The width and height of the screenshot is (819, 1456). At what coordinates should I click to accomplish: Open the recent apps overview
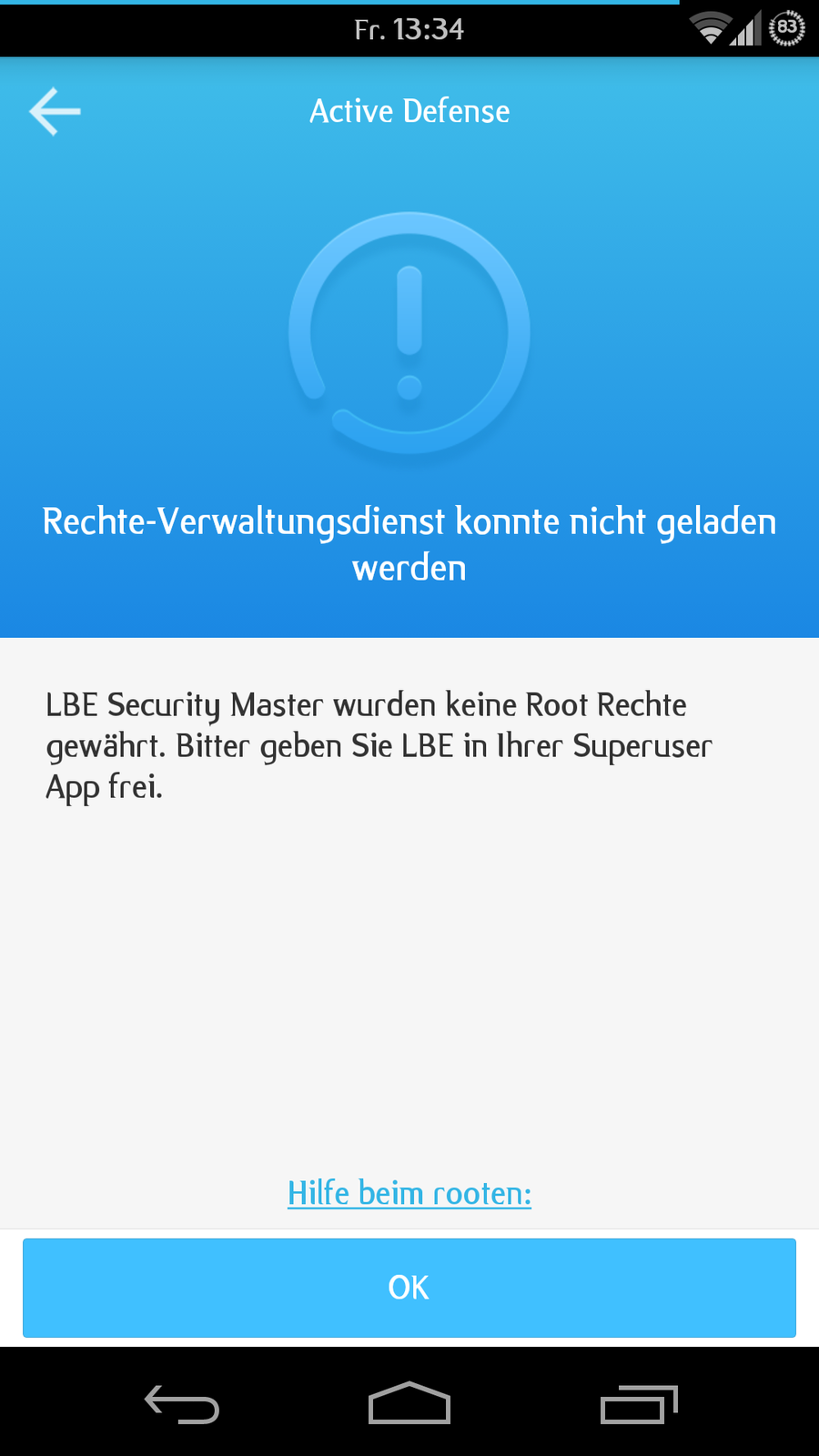point(639,1404)
